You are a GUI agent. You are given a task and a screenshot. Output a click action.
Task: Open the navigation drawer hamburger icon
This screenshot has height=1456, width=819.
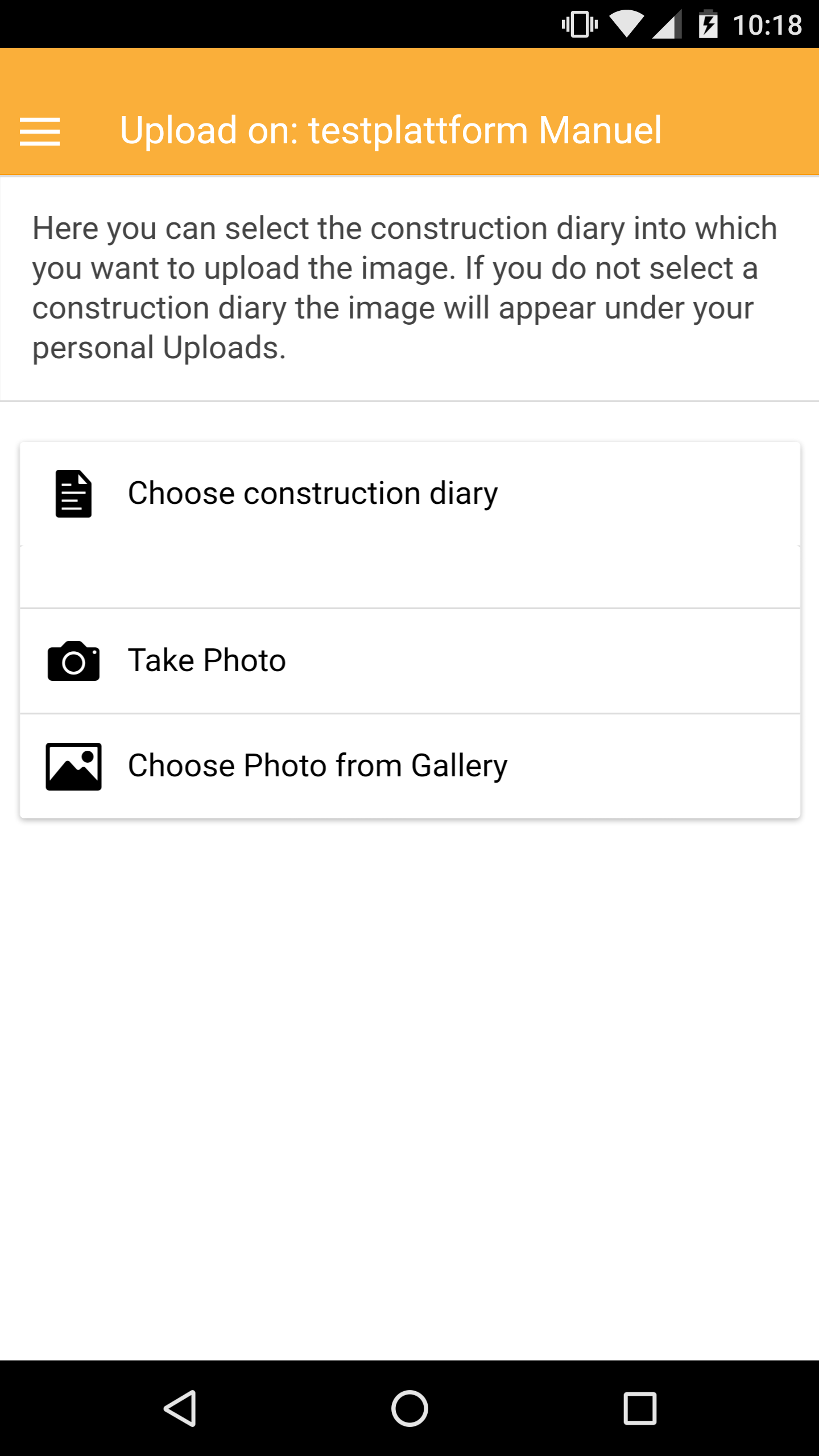point(40,130)
